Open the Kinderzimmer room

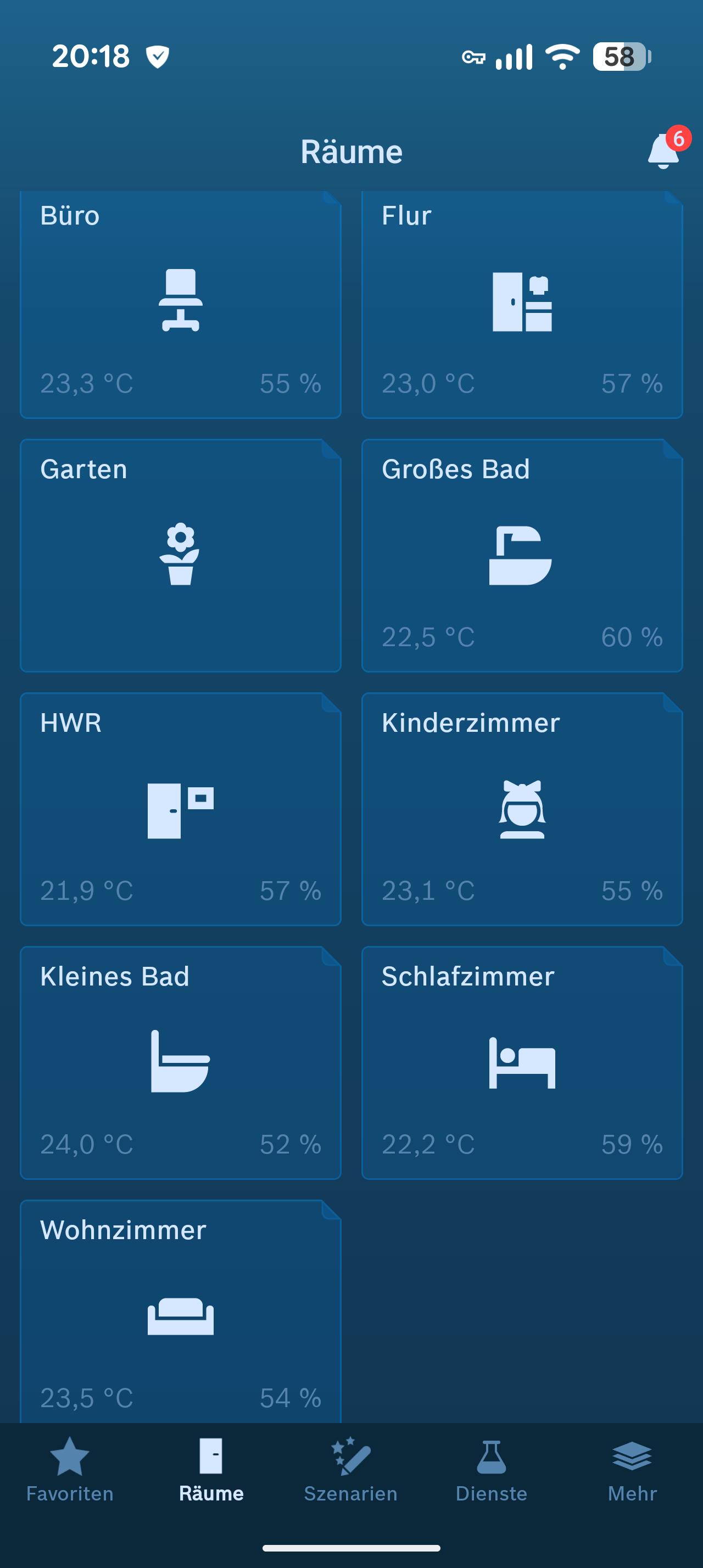click(522, 809)
